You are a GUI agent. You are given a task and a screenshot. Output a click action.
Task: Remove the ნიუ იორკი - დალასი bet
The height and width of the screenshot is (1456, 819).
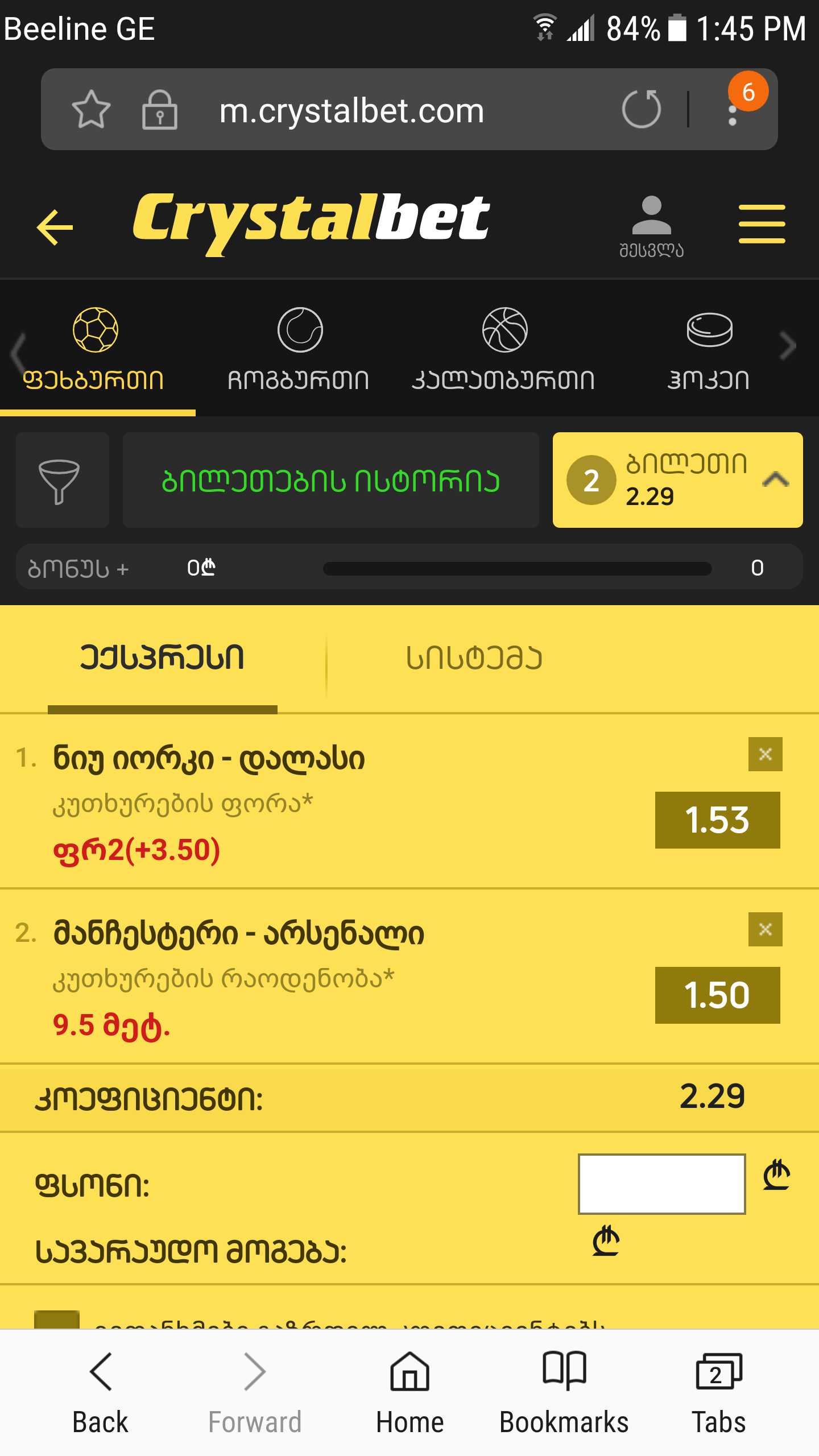pyautogui.click(x=765, y=754)
